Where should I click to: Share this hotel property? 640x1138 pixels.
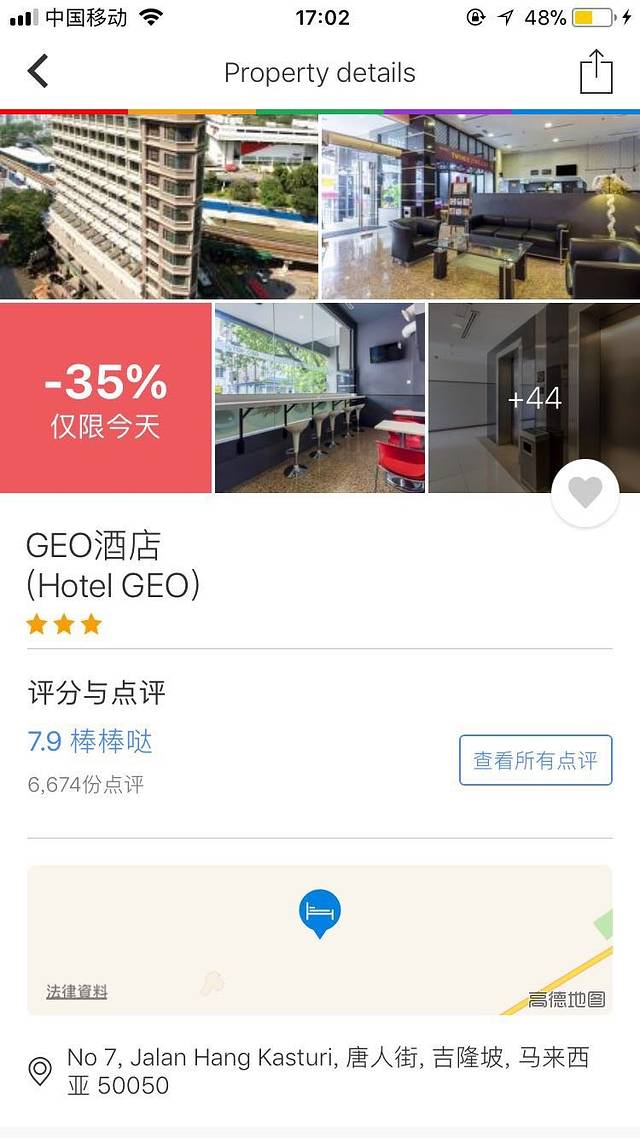click(596, 72)
